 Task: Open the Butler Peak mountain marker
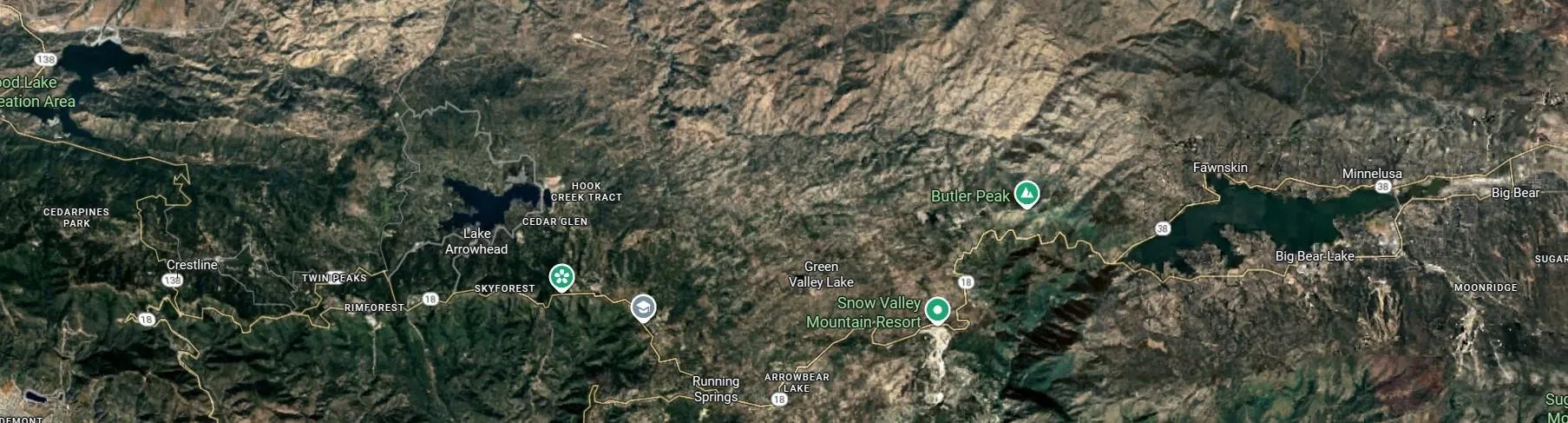[x=1027, y=194]
